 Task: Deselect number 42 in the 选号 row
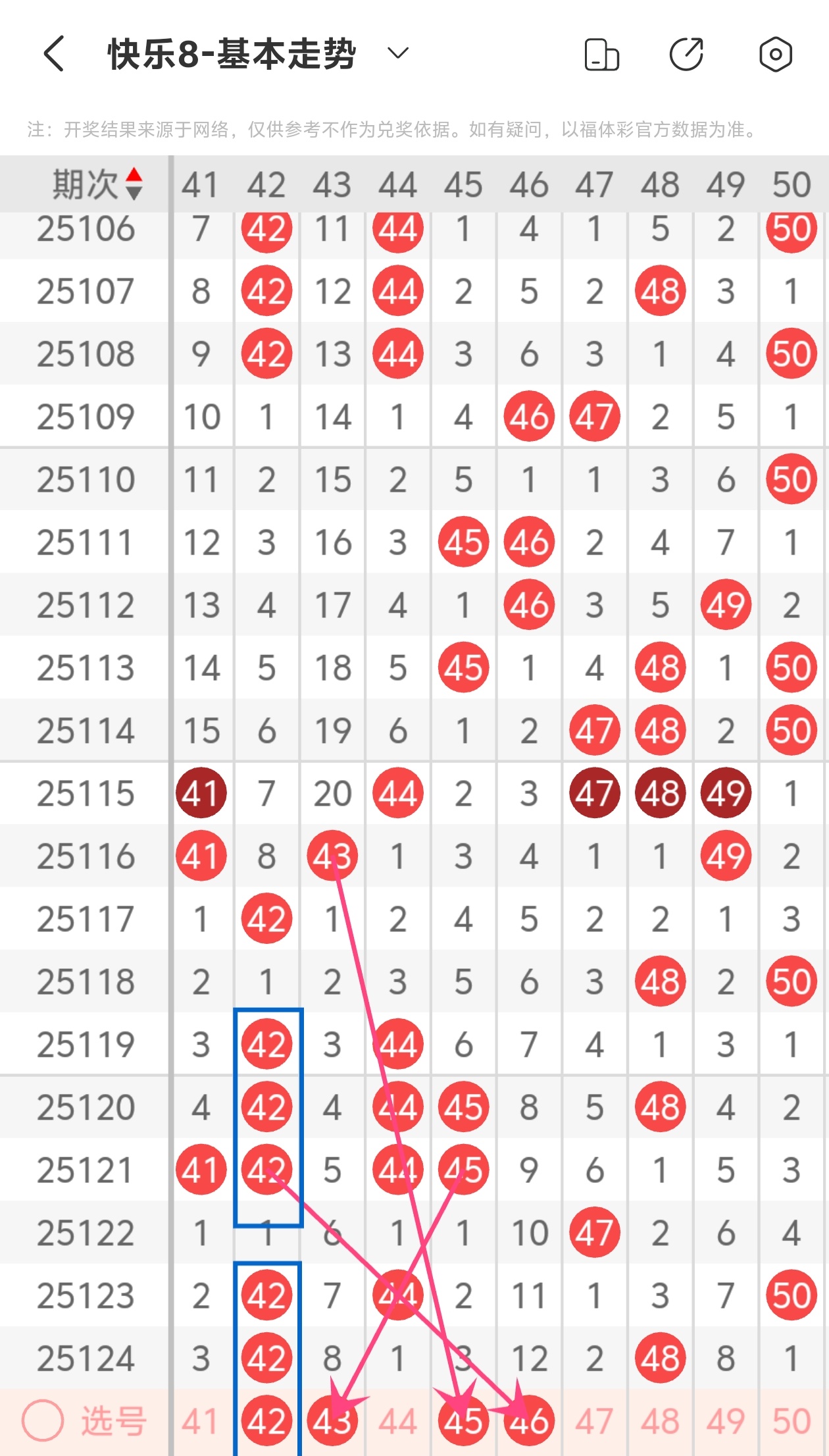[266, 1421]
